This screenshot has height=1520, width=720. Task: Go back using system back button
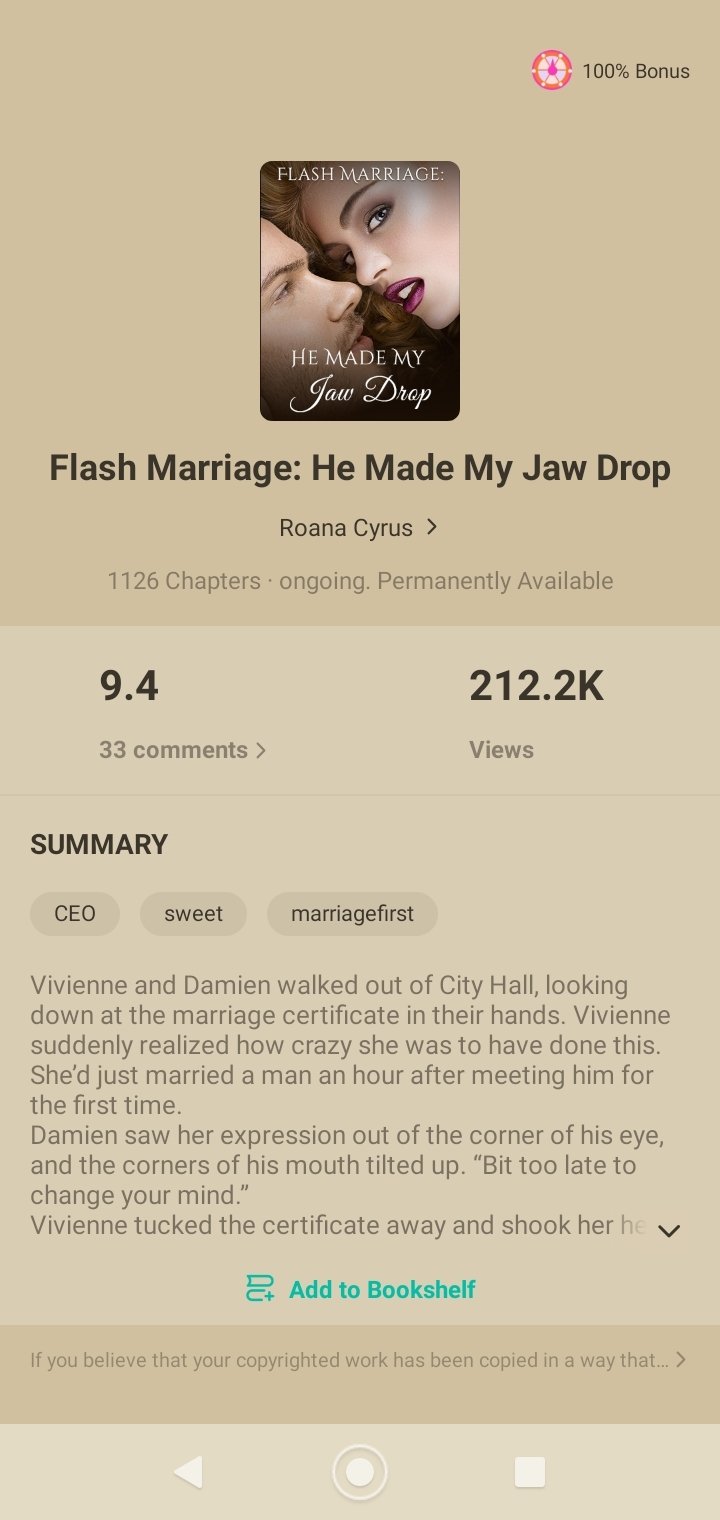(x=188, y=1472)
